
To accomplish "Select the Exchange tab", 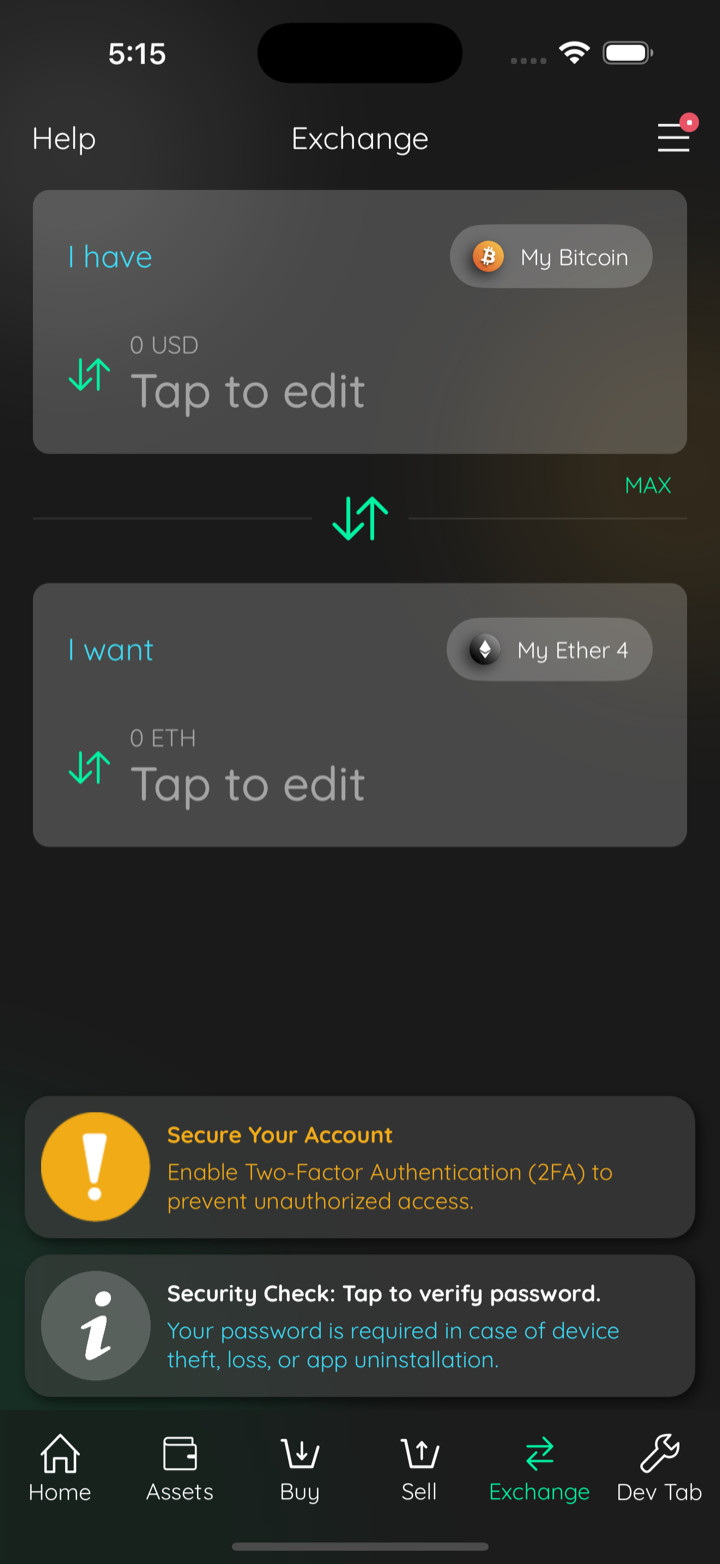I will click(x=540, y=1468).
